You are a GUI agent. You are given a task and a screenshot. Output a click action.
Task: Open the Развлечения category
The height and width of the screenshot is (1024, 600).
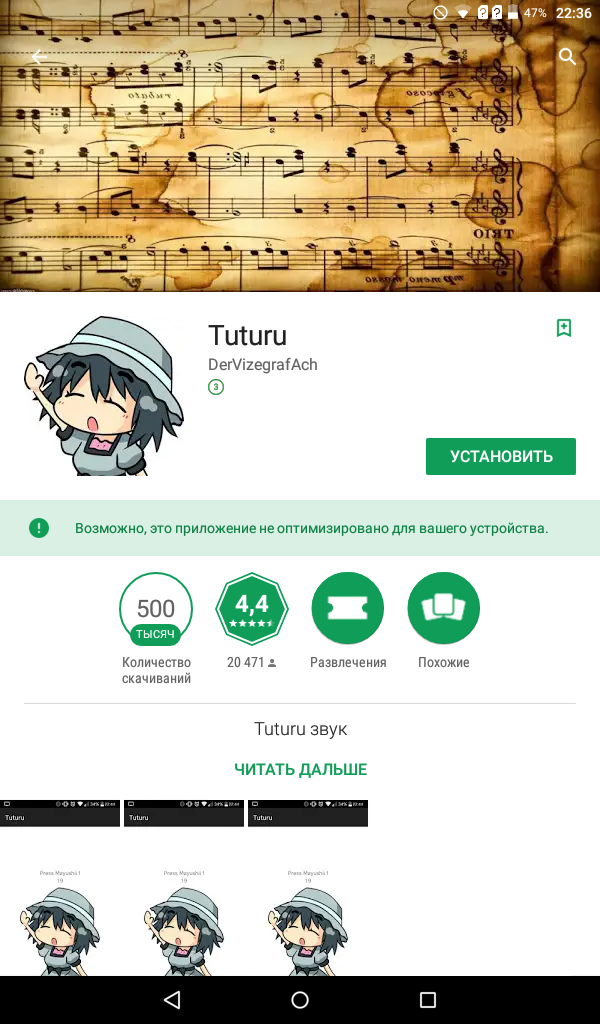(348, 608)
